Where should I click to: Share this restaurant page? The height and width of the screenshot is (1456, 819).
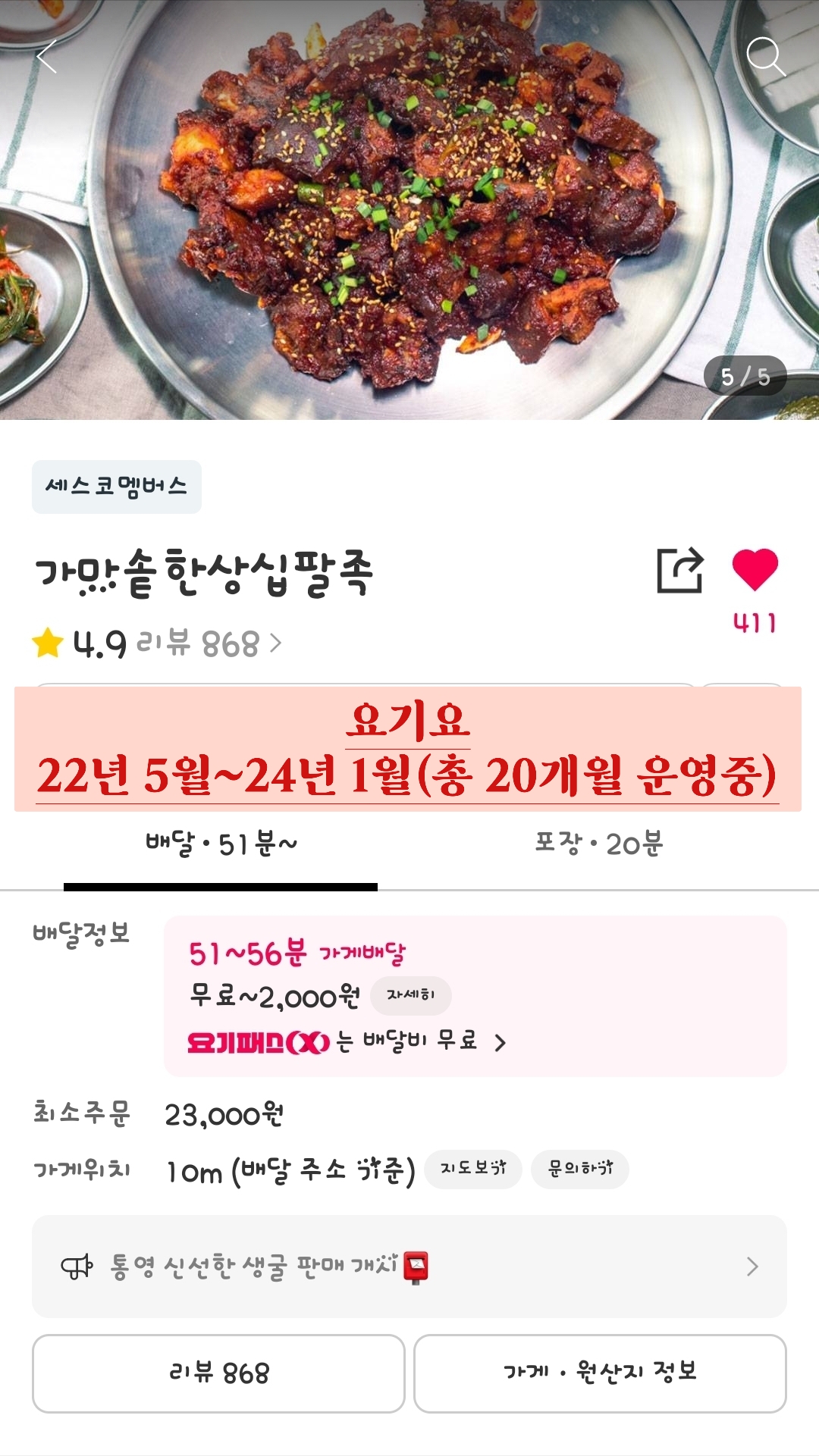(x=679, y=571)
